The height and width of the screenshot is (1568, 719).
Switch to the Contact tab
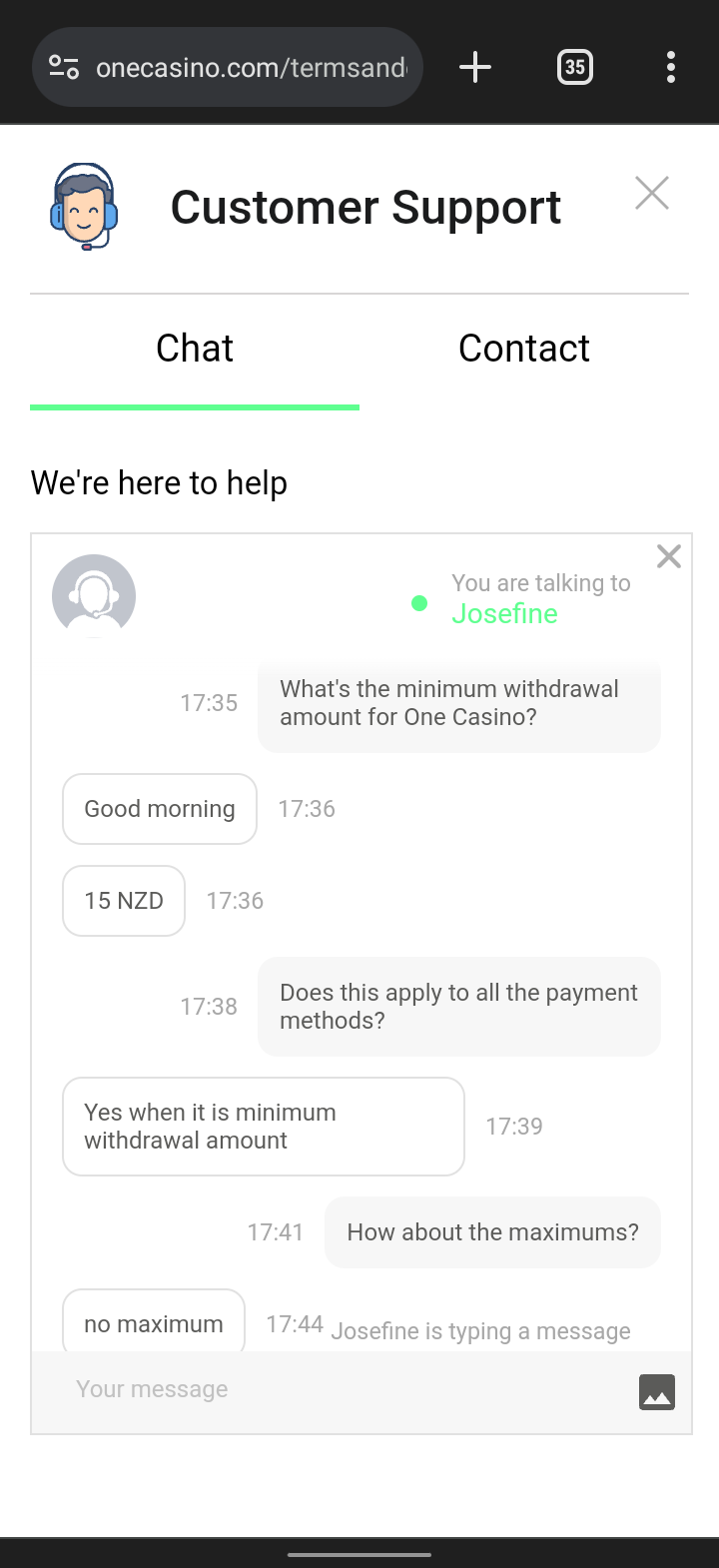tap(523, 349)
